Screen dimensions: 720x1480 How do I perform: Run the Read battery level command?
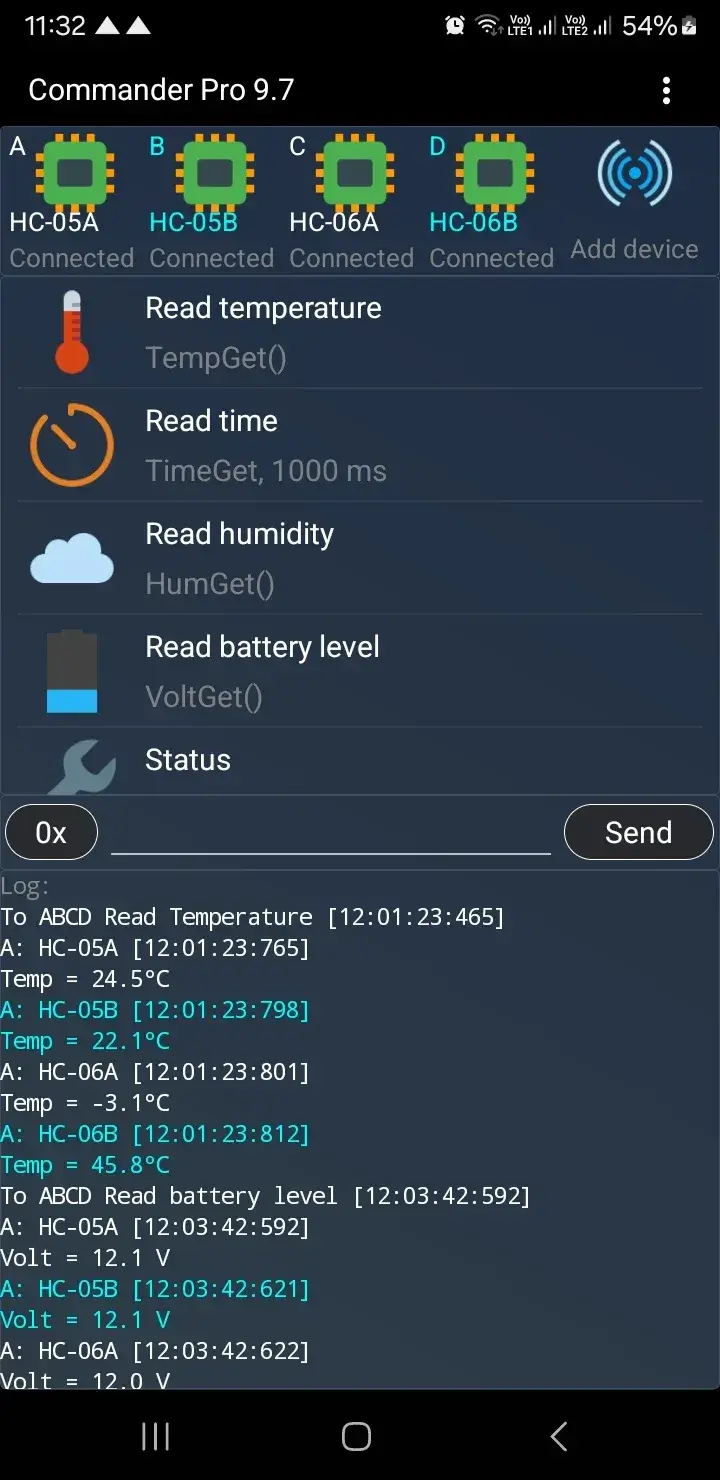pos(360,671)
